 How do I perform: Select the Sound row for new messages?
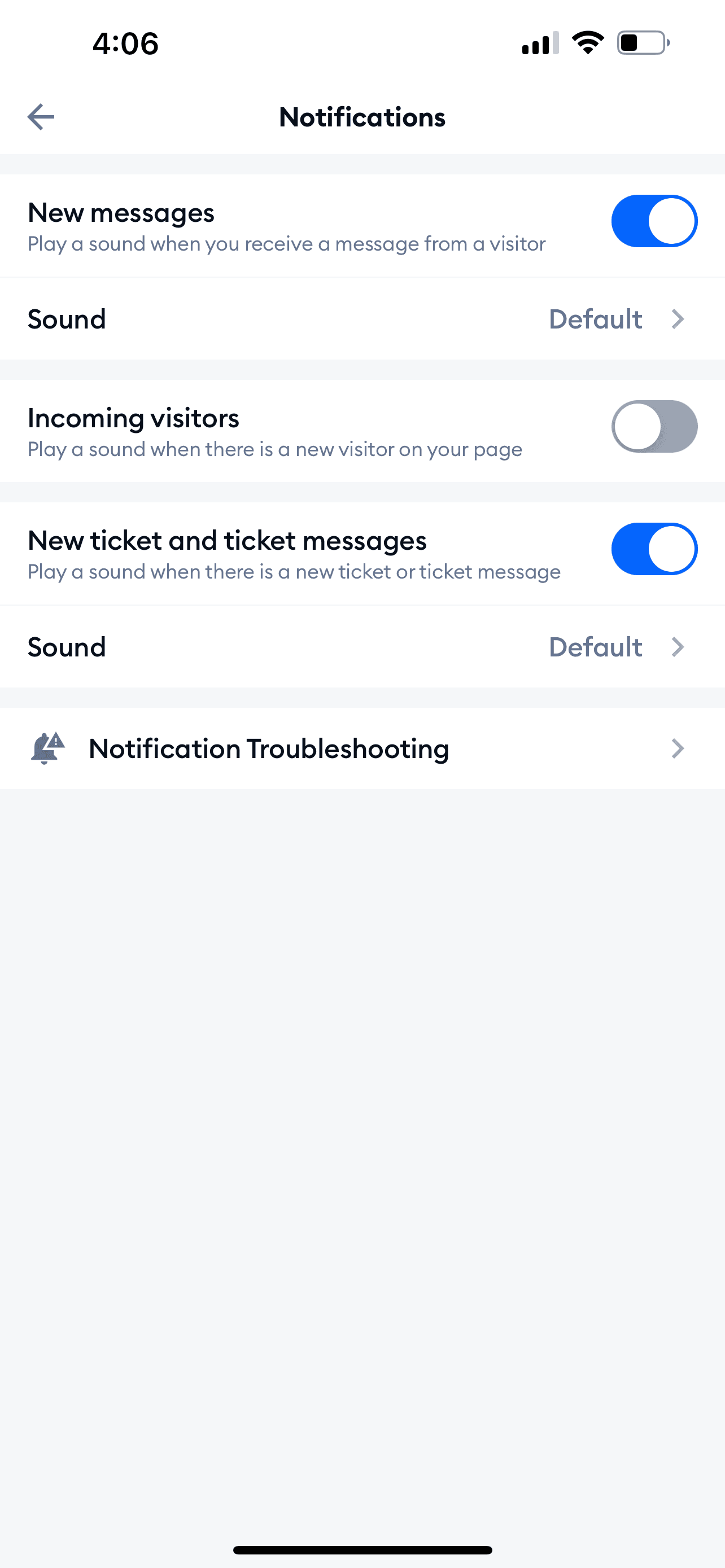[67, 319]
